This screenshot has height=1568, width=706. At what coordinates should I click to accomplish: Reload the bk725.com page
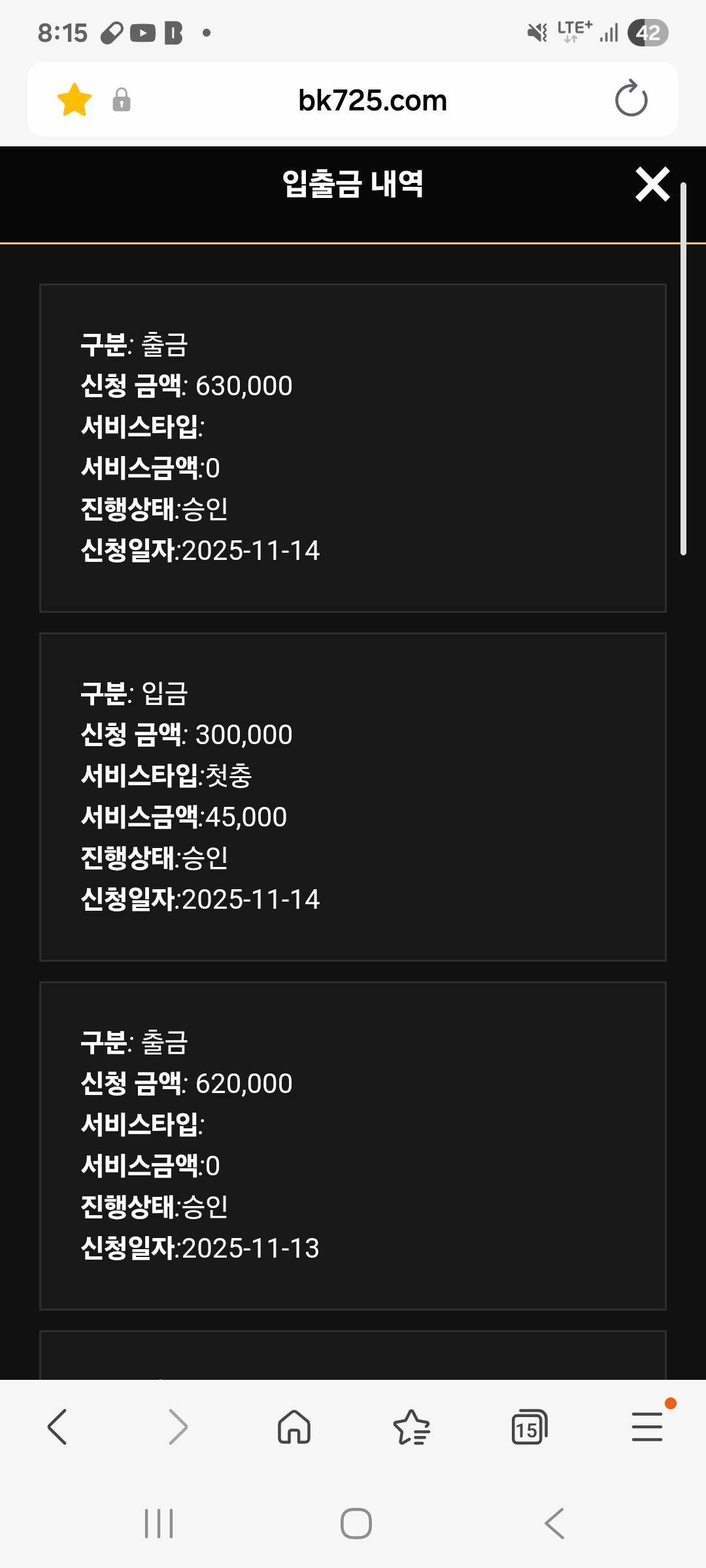tap(631, 99)
